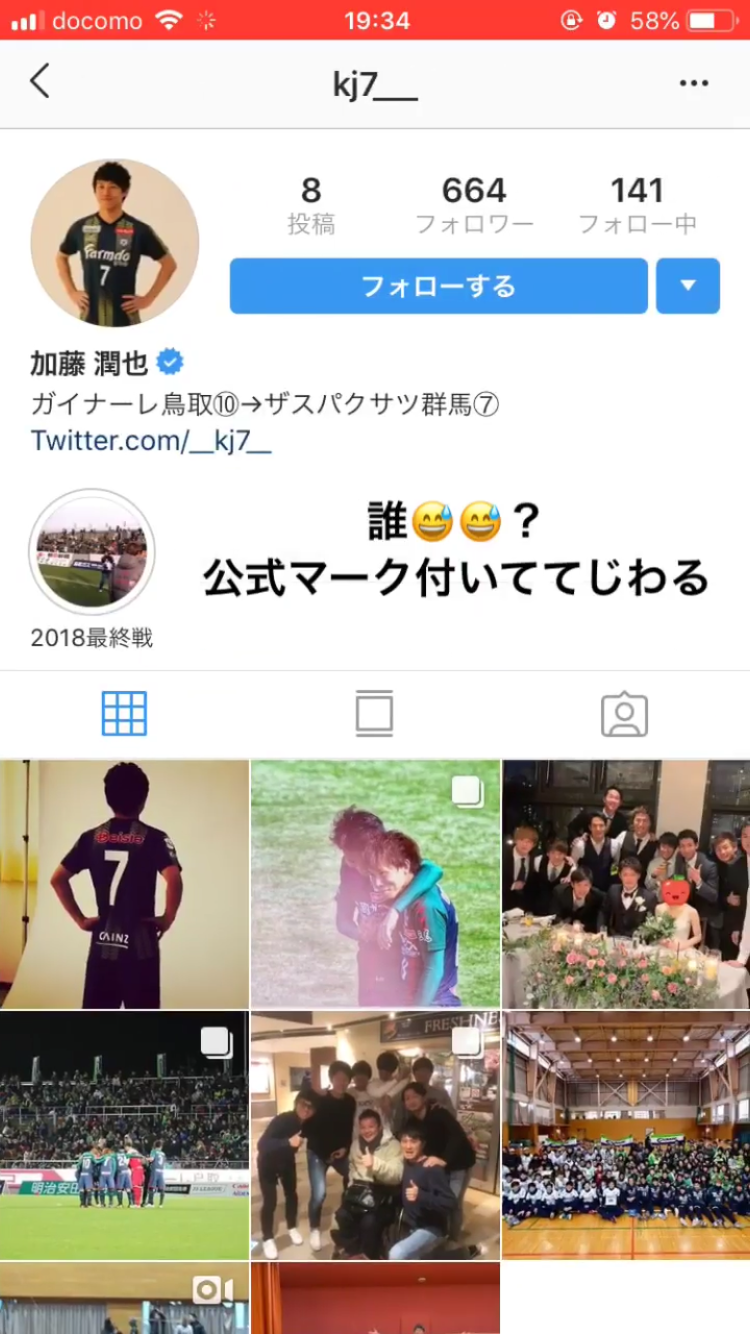Open the Twitter.com/__kj7__ link
Screen dimensions: 750x1334
point(151,440)
